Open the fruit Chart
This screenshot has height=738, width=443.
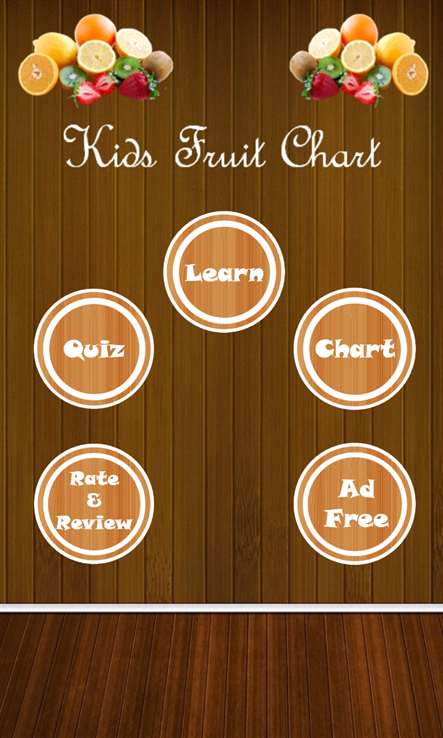click(354, 349)
